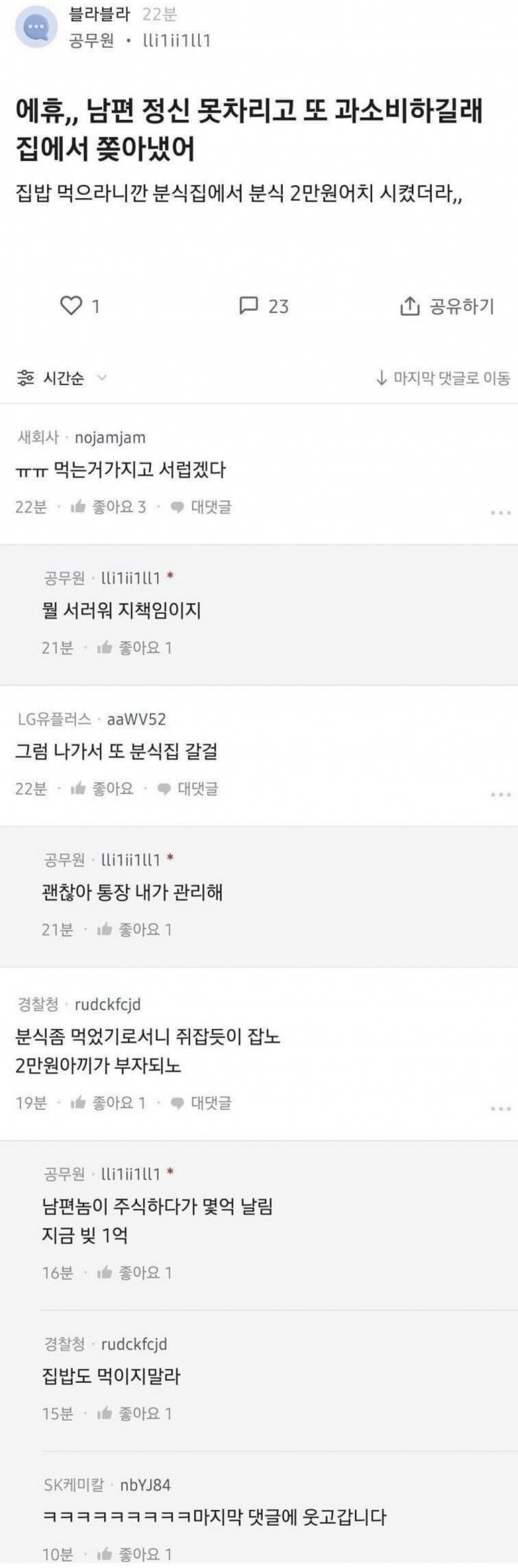Open the author's profile avatar
Image resolution: width=518 pixels, height=1568 pixels.
36,28
